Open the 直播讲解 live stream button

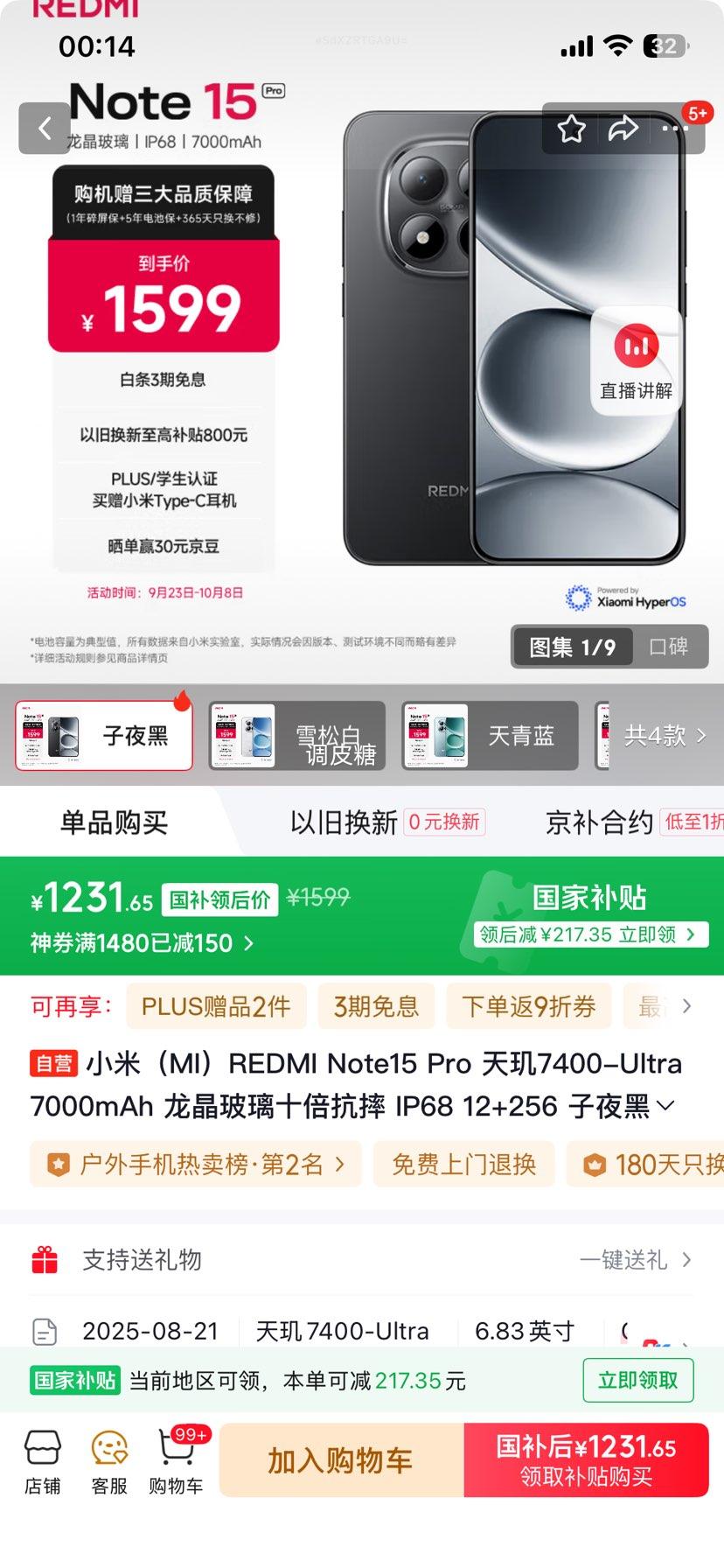pyautogui.click(x=636, y=360)
